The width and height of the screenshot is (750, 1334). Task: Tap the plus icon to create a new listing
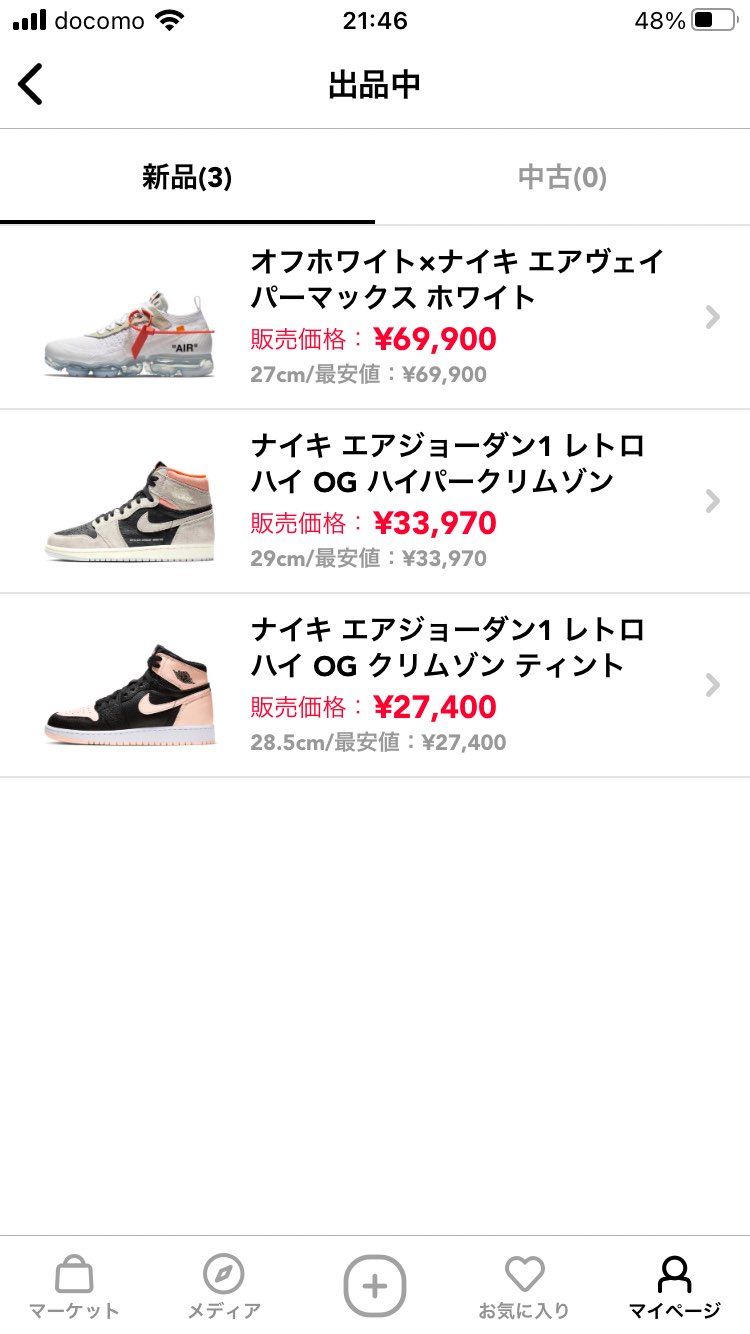[375, 1285]
